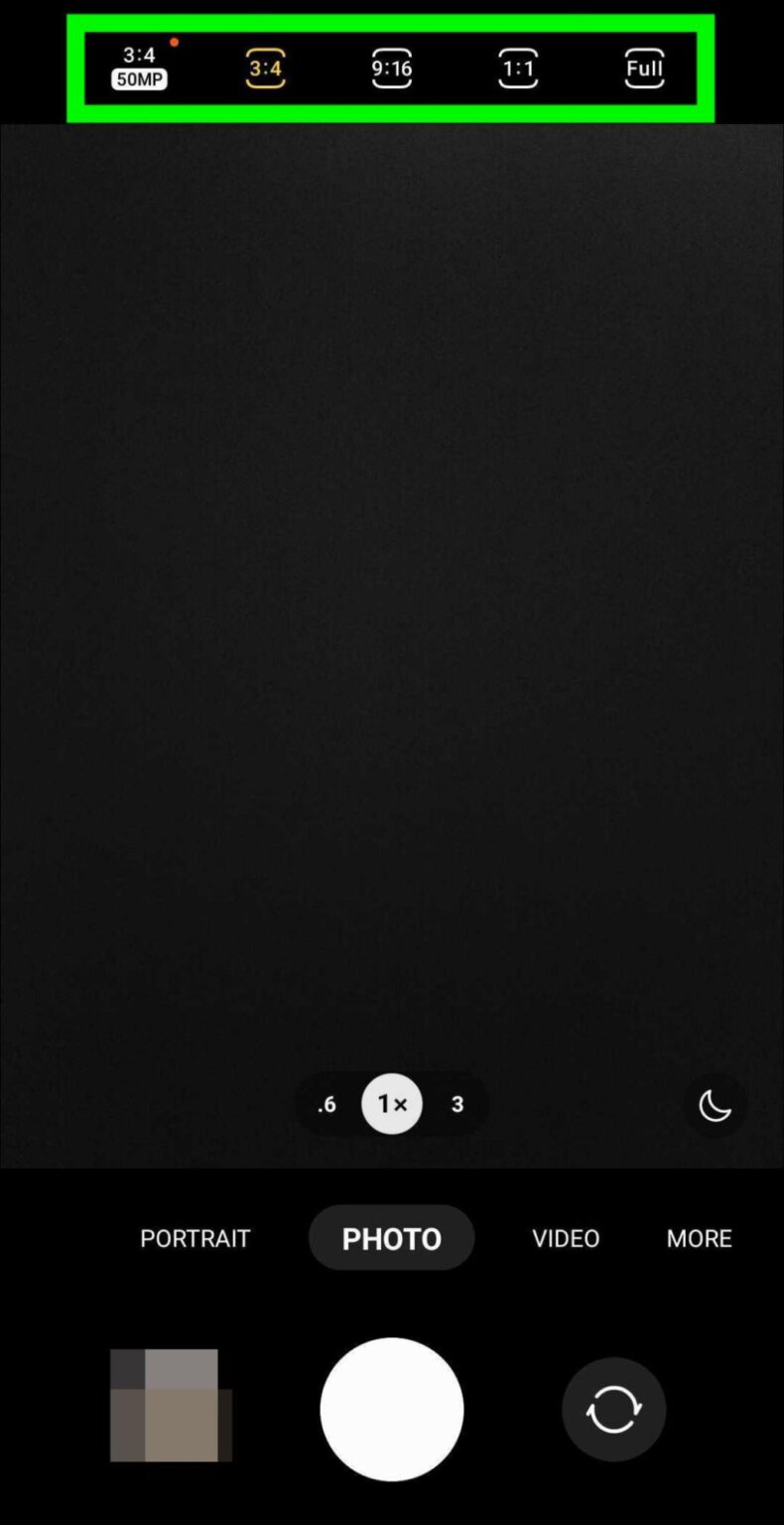Screen dimensions: 784x1525
Task: Open the last photo gallery thumbnail
Action: [171, 1405]
